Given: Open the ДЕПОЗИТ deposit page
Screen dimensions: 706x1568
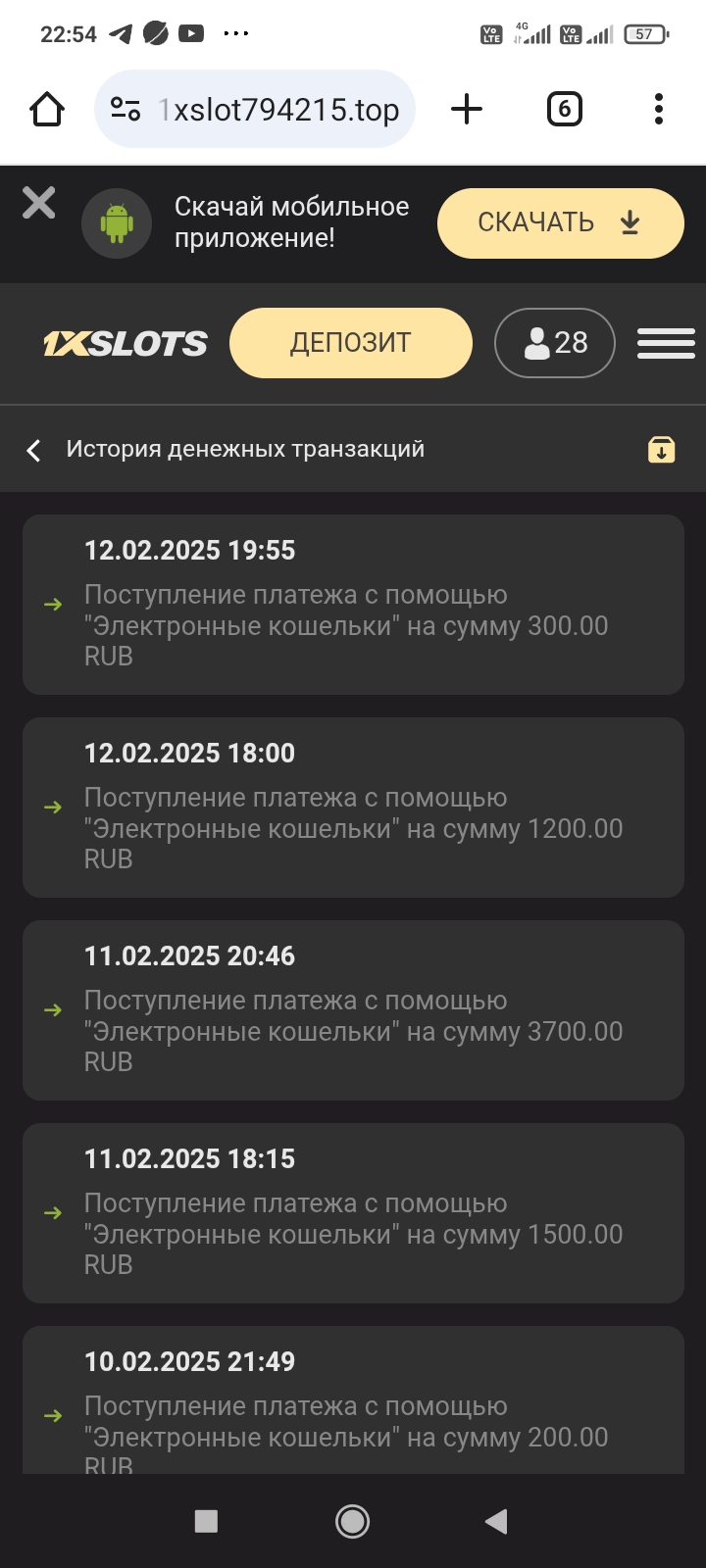Looking at the screenshot, I should click(350, 343).
